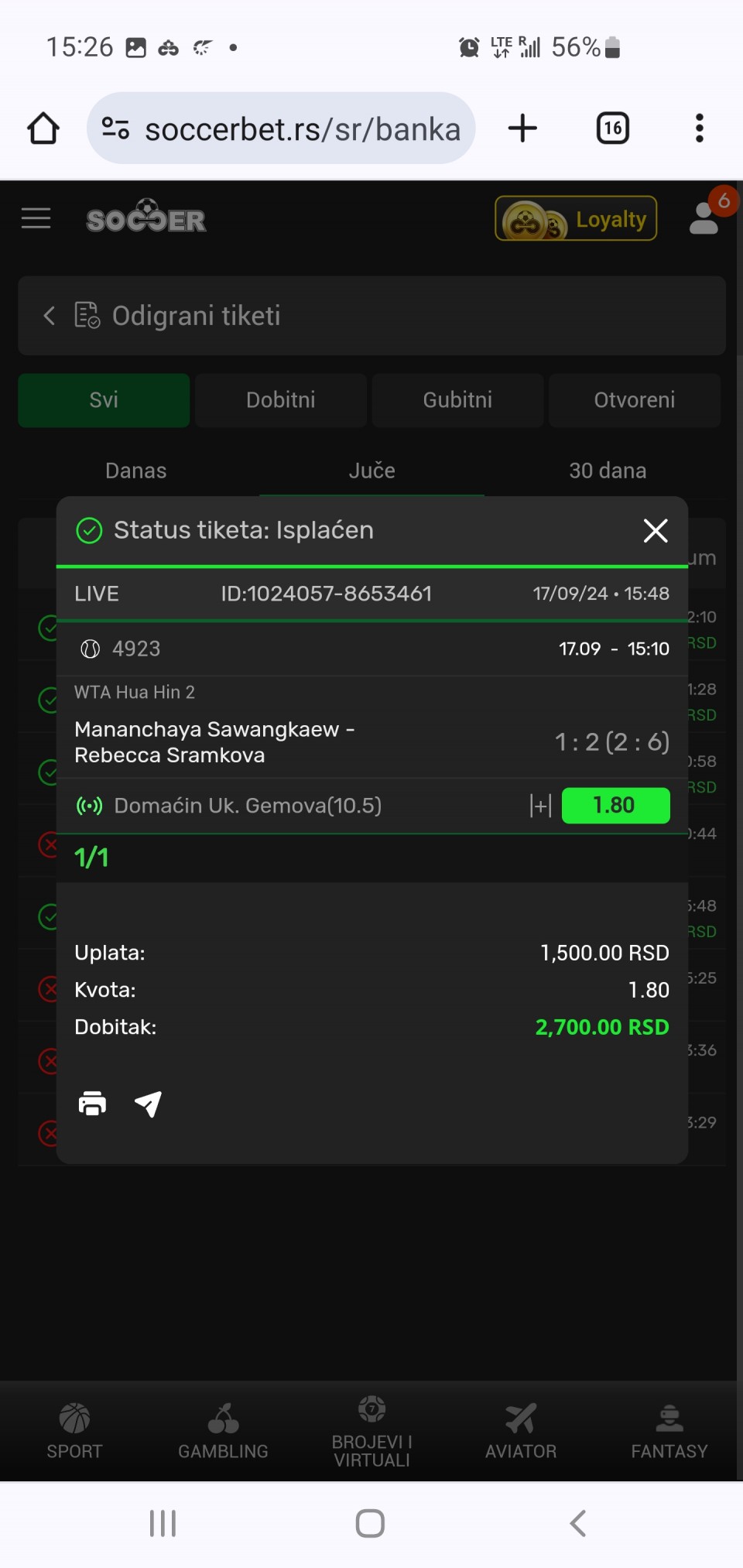This screenshot has width=743, height=1568.
Task: Open the hamburger drawer menu
Action: click(x=36, y=219)
